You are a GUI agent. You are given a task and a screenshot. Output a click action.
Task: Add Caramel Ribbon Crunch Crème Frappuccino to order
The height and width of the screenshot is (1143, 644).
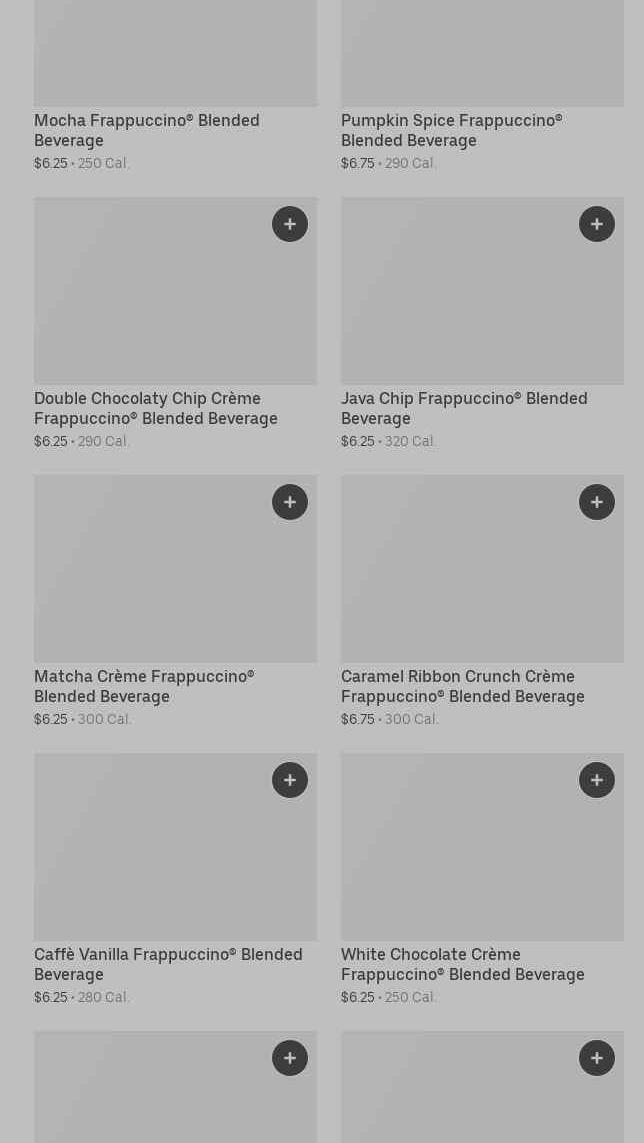coord(597,502)
